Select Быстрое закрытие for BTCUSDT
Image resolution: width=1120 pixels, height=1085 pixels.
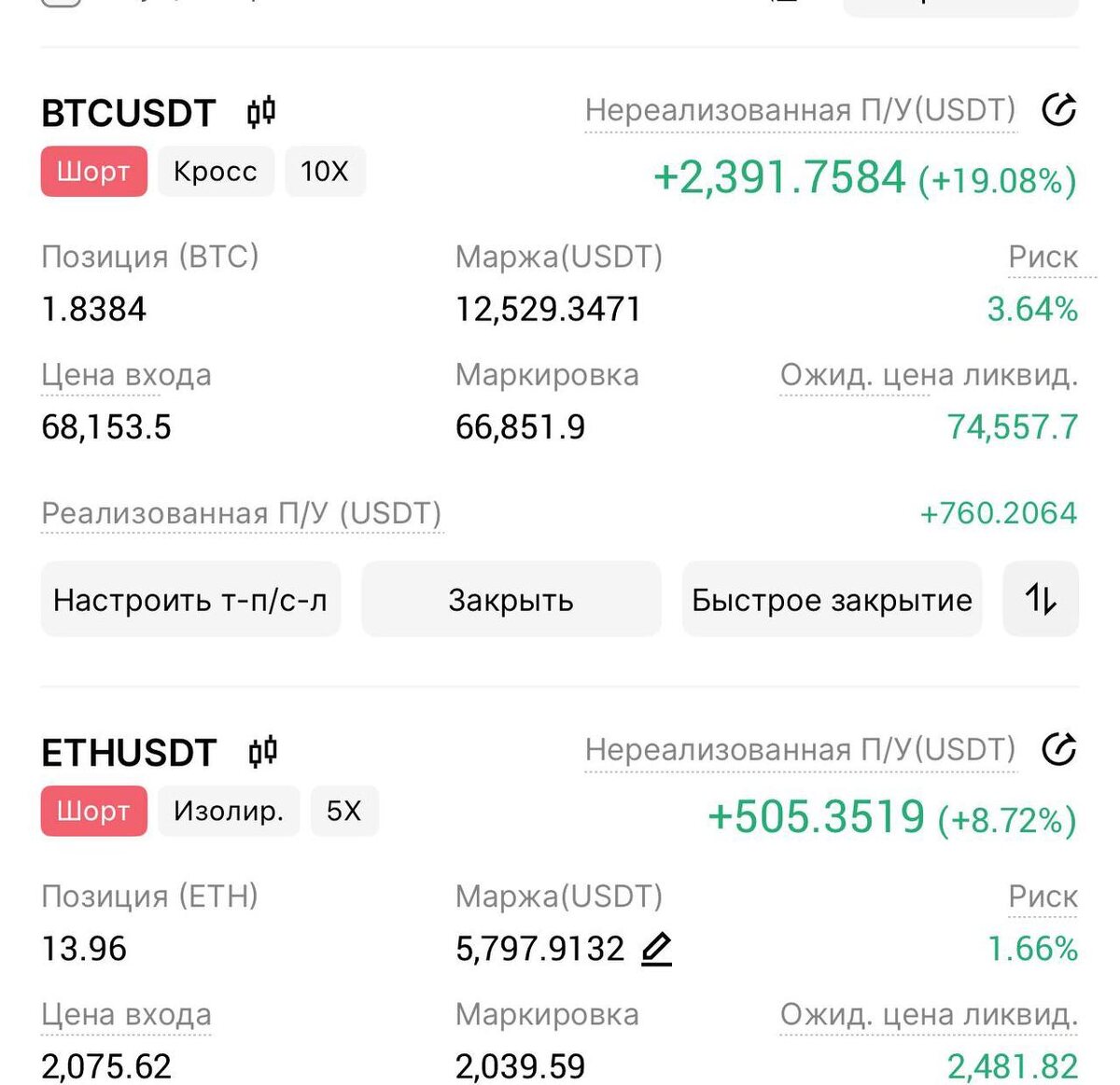pyautogui.click(x=832, y=600)
